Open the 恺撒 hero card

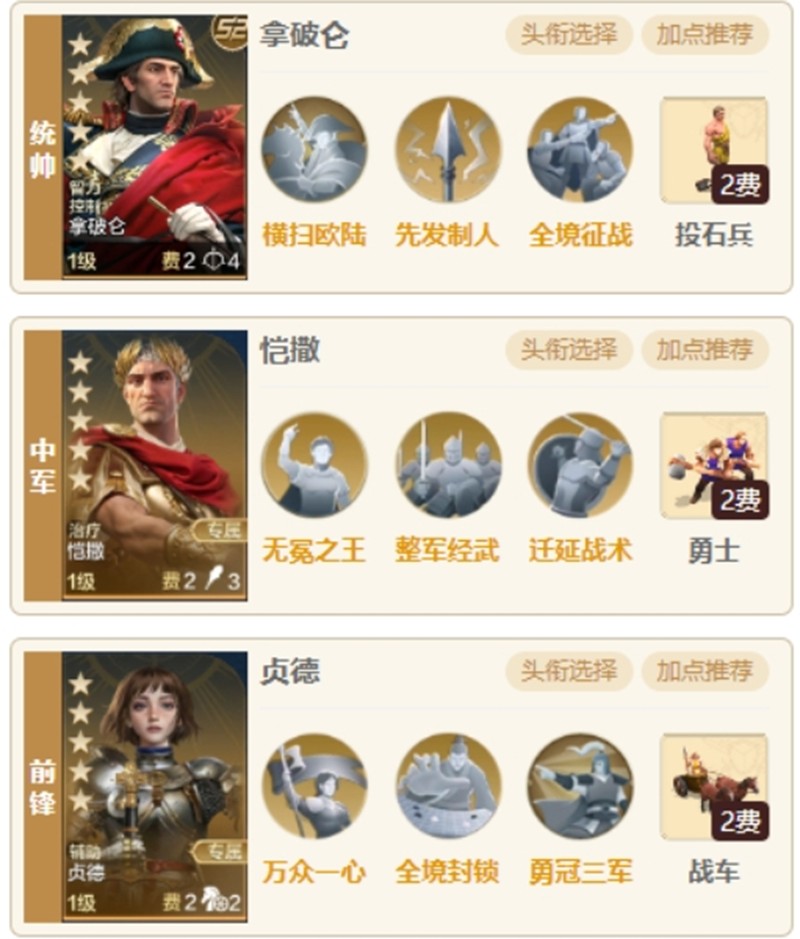click(x=154, y=465)
